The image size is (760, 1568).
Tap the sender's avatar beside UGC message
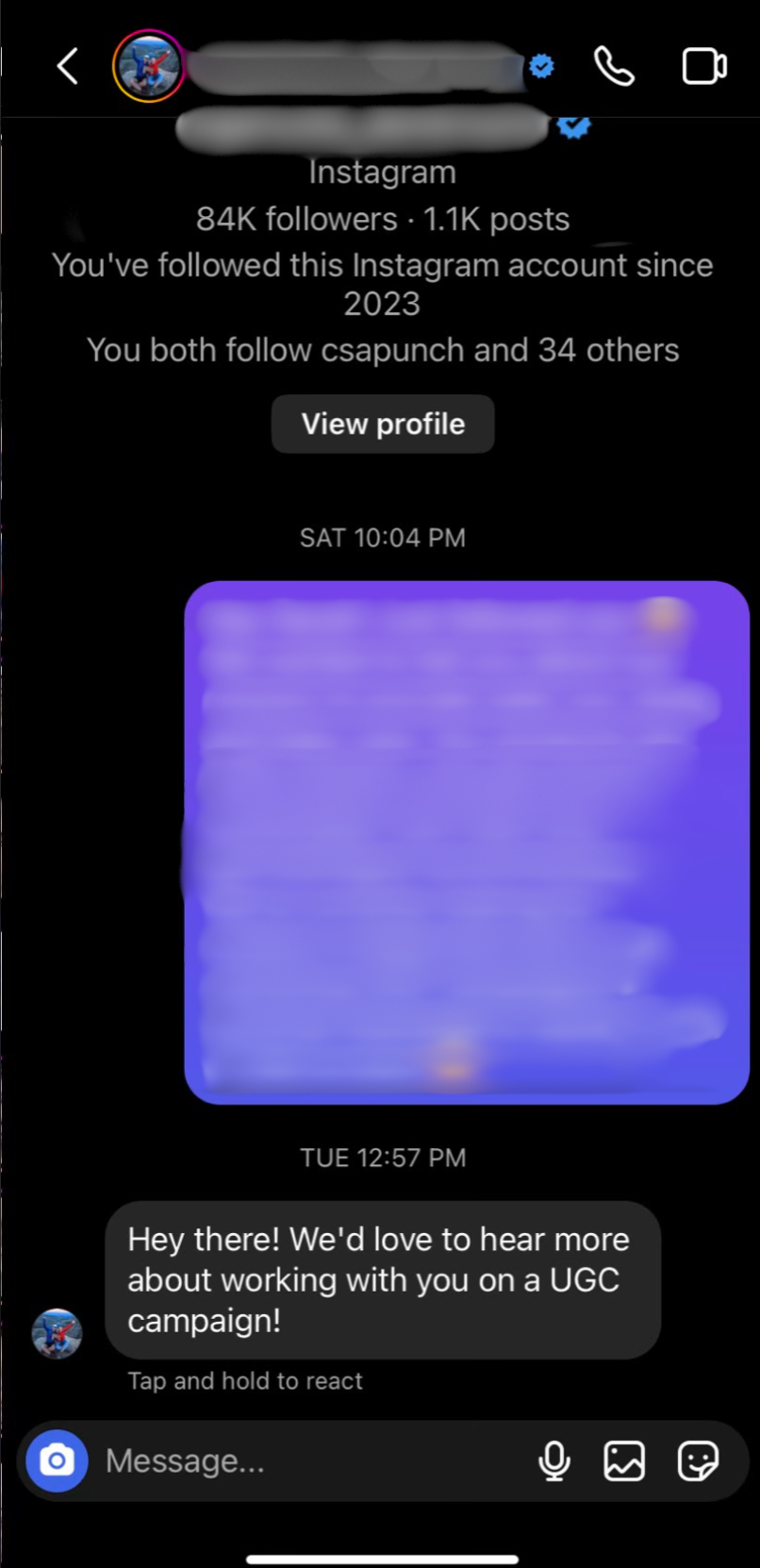58,1333
